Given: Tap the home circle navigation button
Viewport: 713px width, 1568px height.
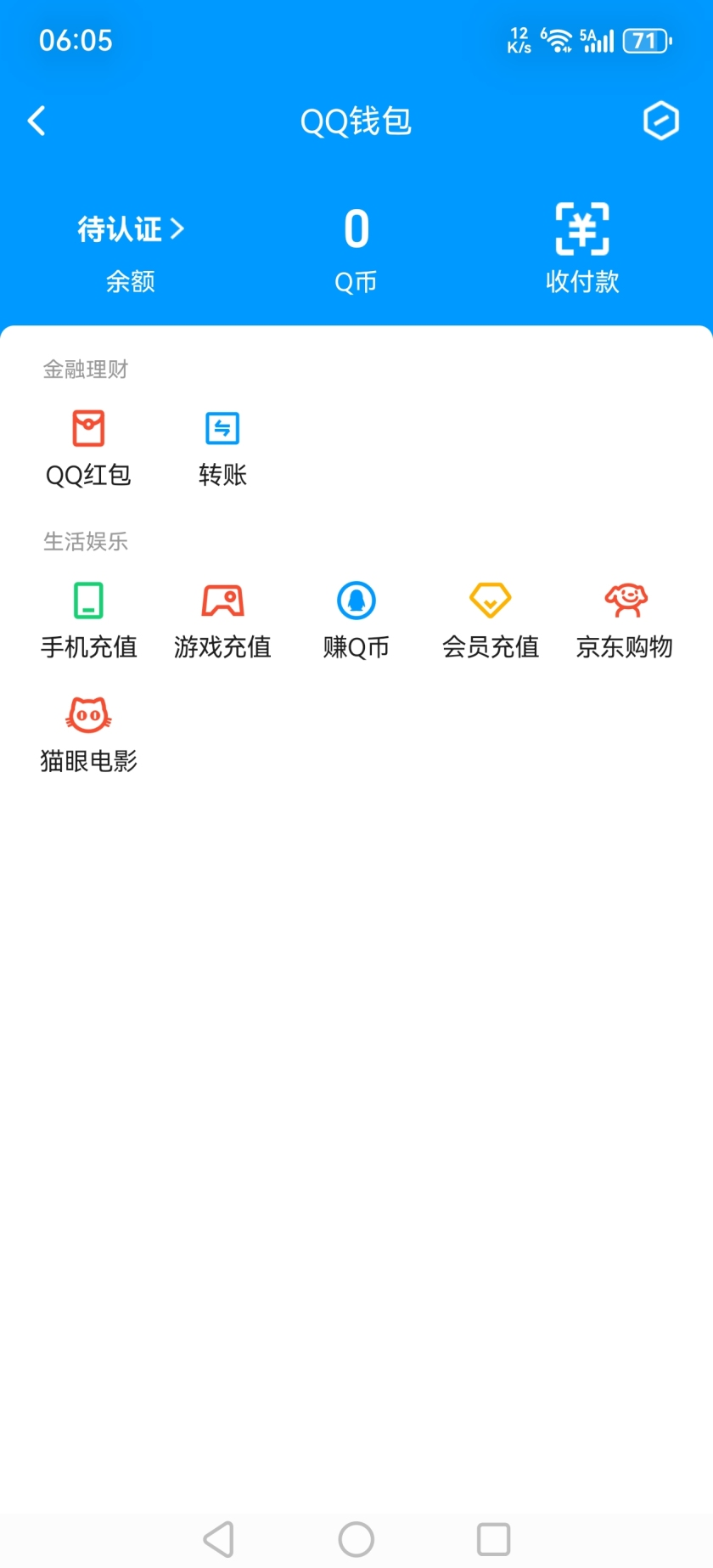Looking at the screenshot, I should point(356,1537).
